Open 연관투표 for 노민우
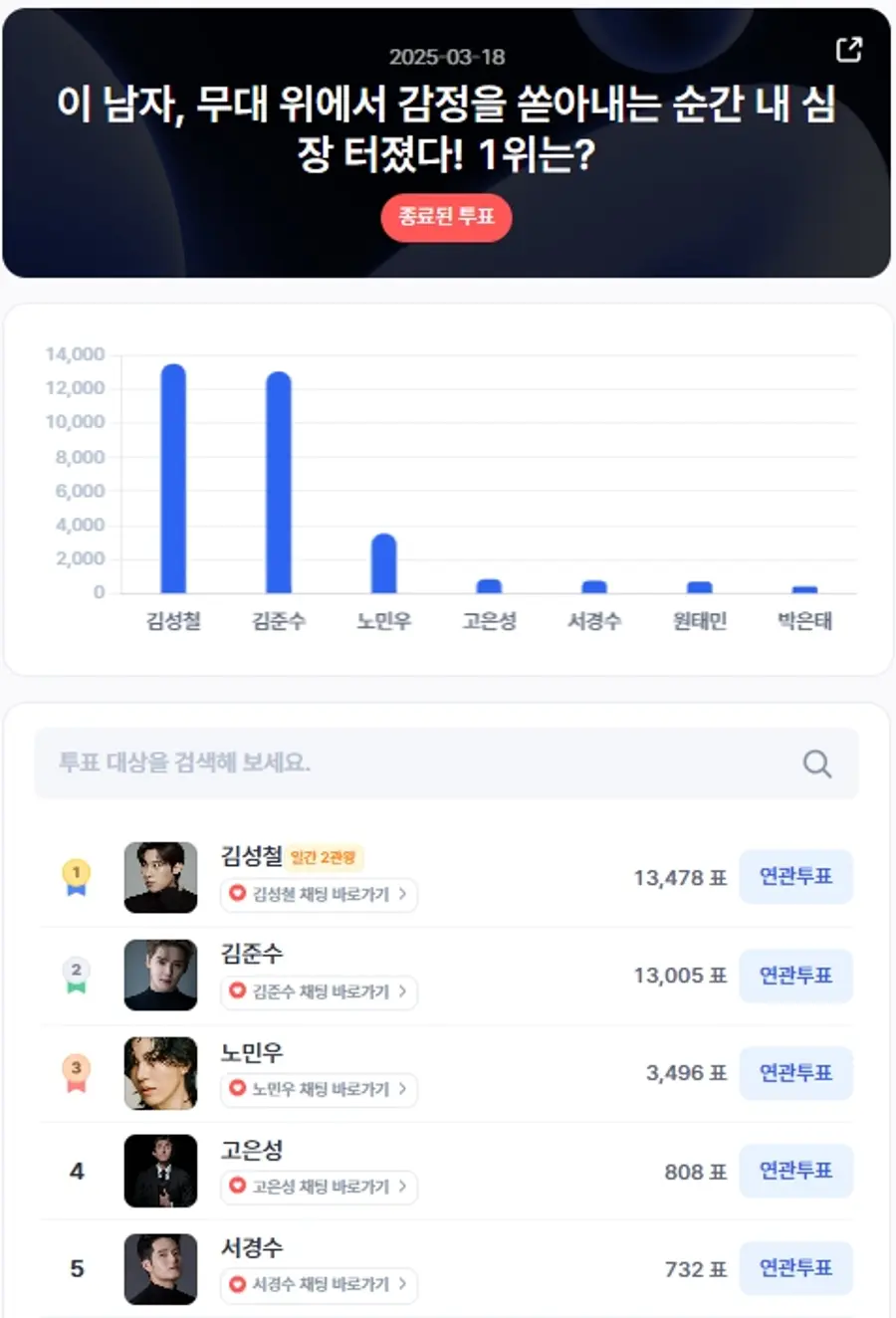 click(796, 1073)
